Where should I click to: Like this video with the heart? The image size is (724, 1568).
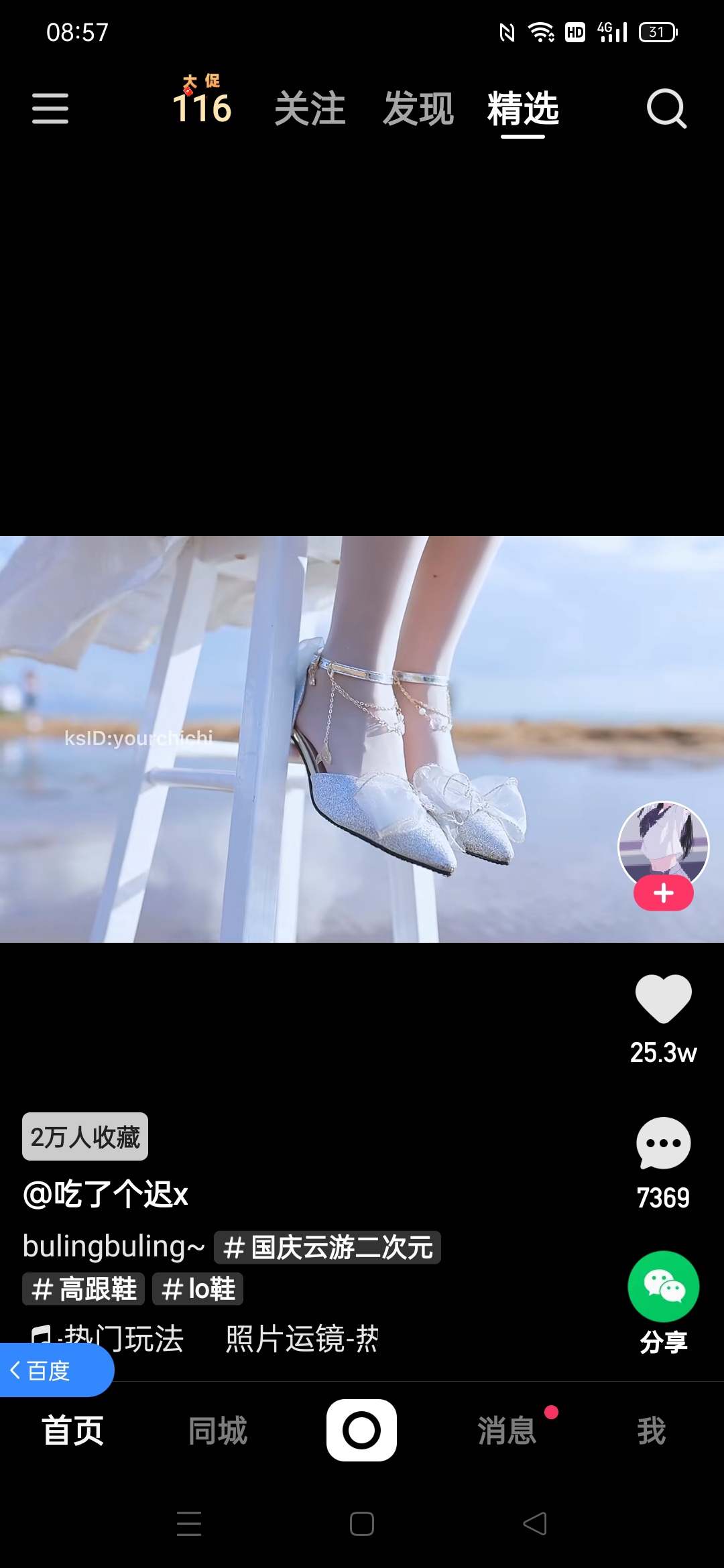point(664,998)
